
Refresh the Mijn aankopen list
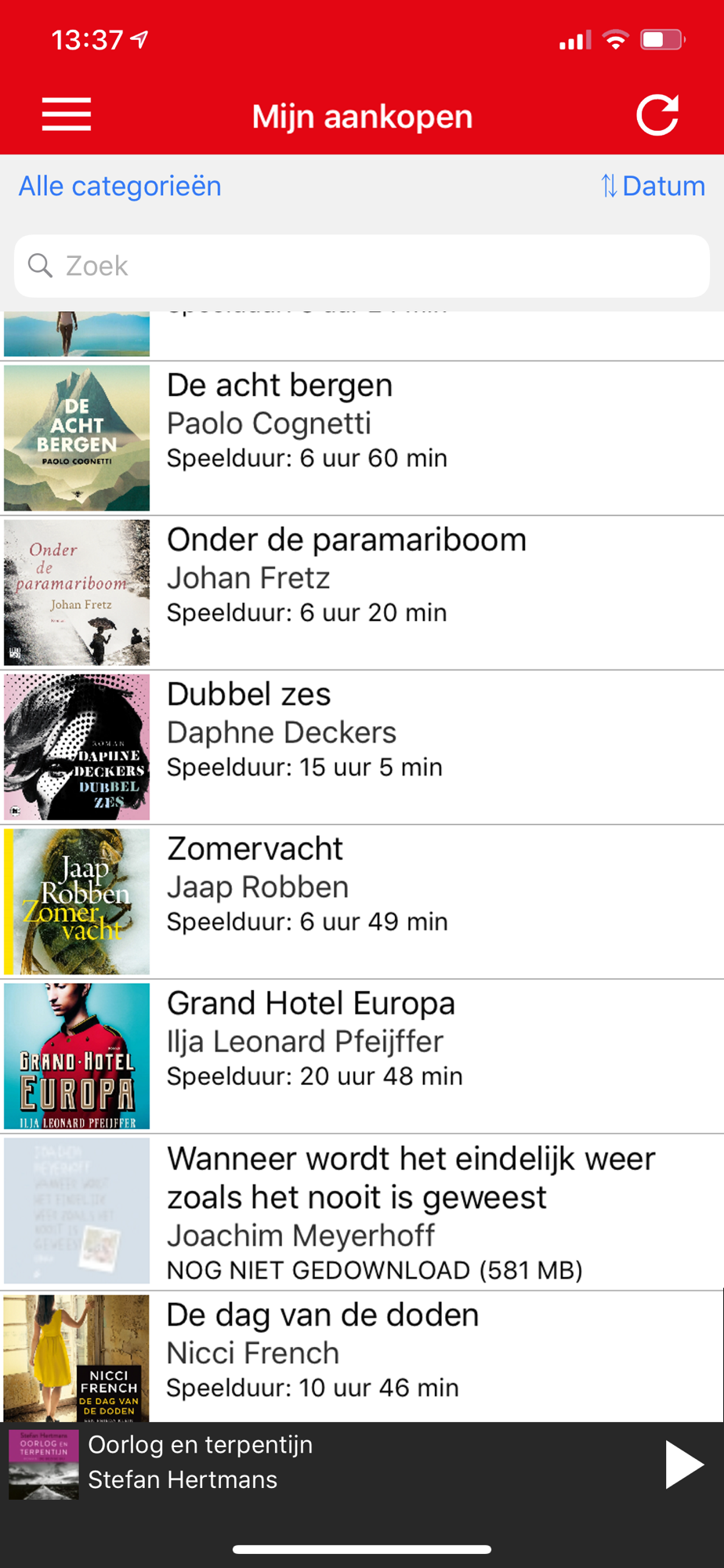coord(657,115)
